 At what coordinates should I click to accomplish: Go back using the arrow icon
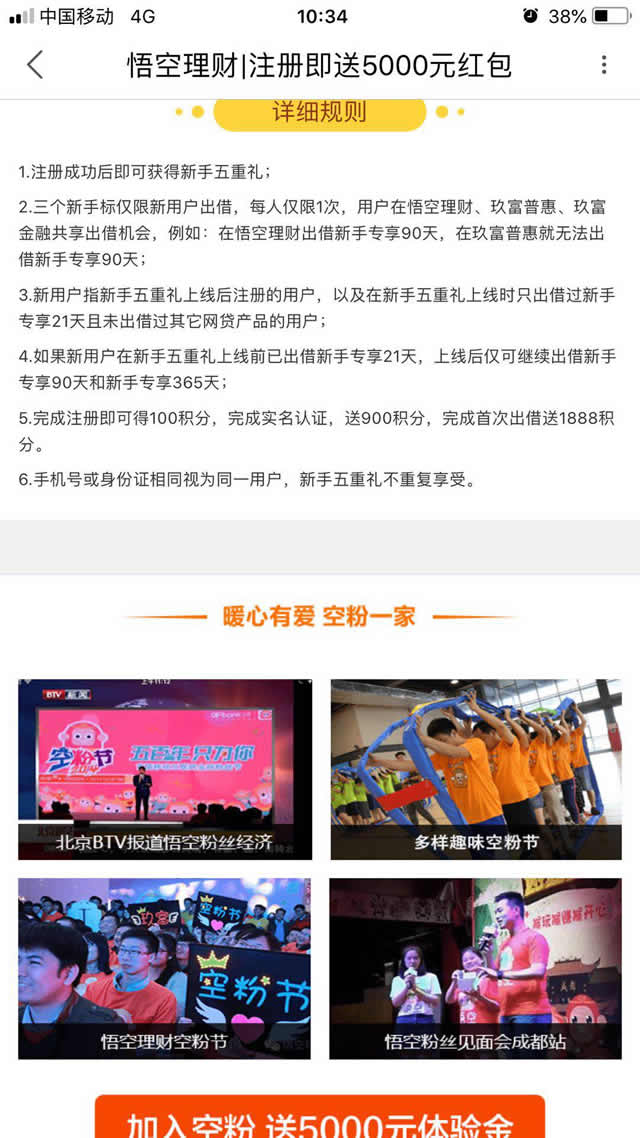[x=35, y=65]
